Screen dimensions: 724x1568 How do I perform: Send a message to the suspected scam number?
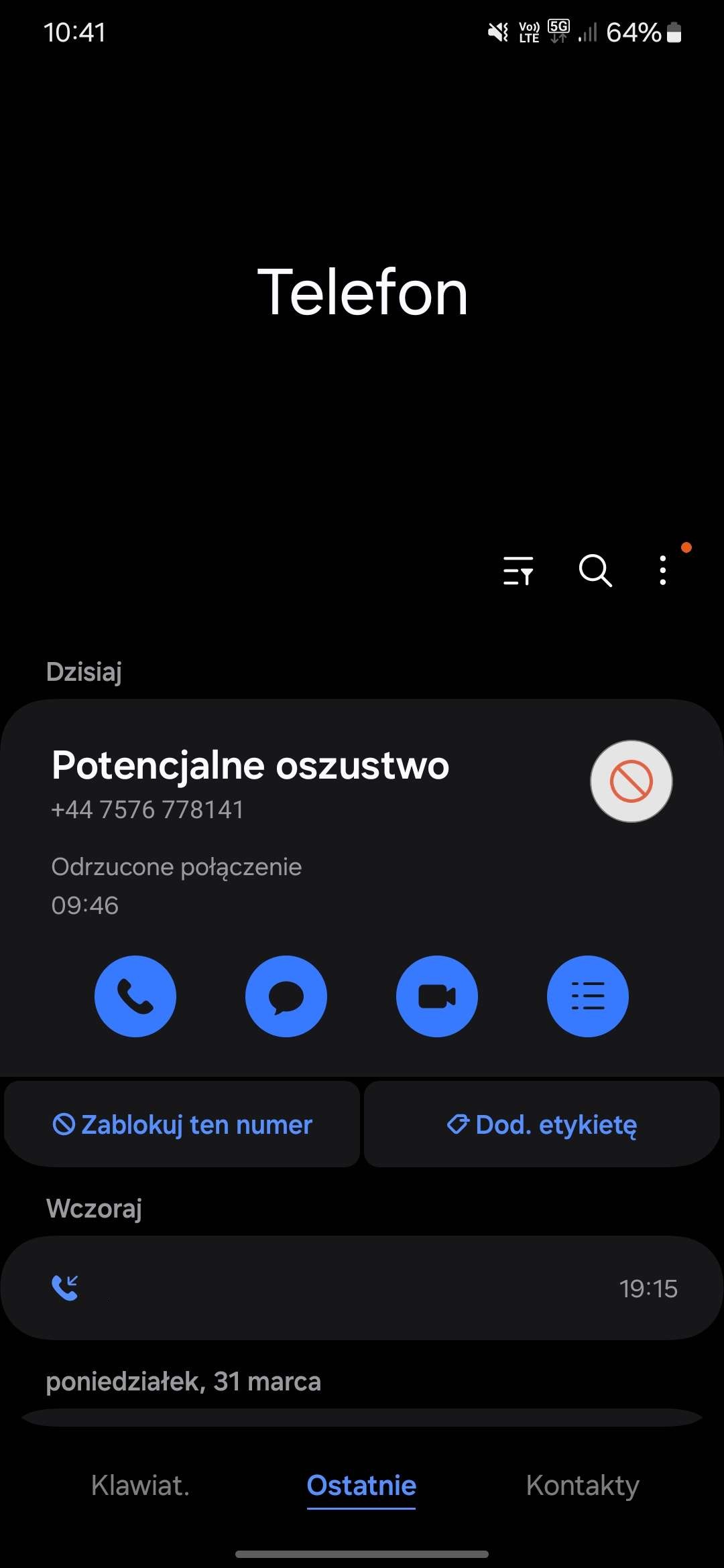[286, 996]
